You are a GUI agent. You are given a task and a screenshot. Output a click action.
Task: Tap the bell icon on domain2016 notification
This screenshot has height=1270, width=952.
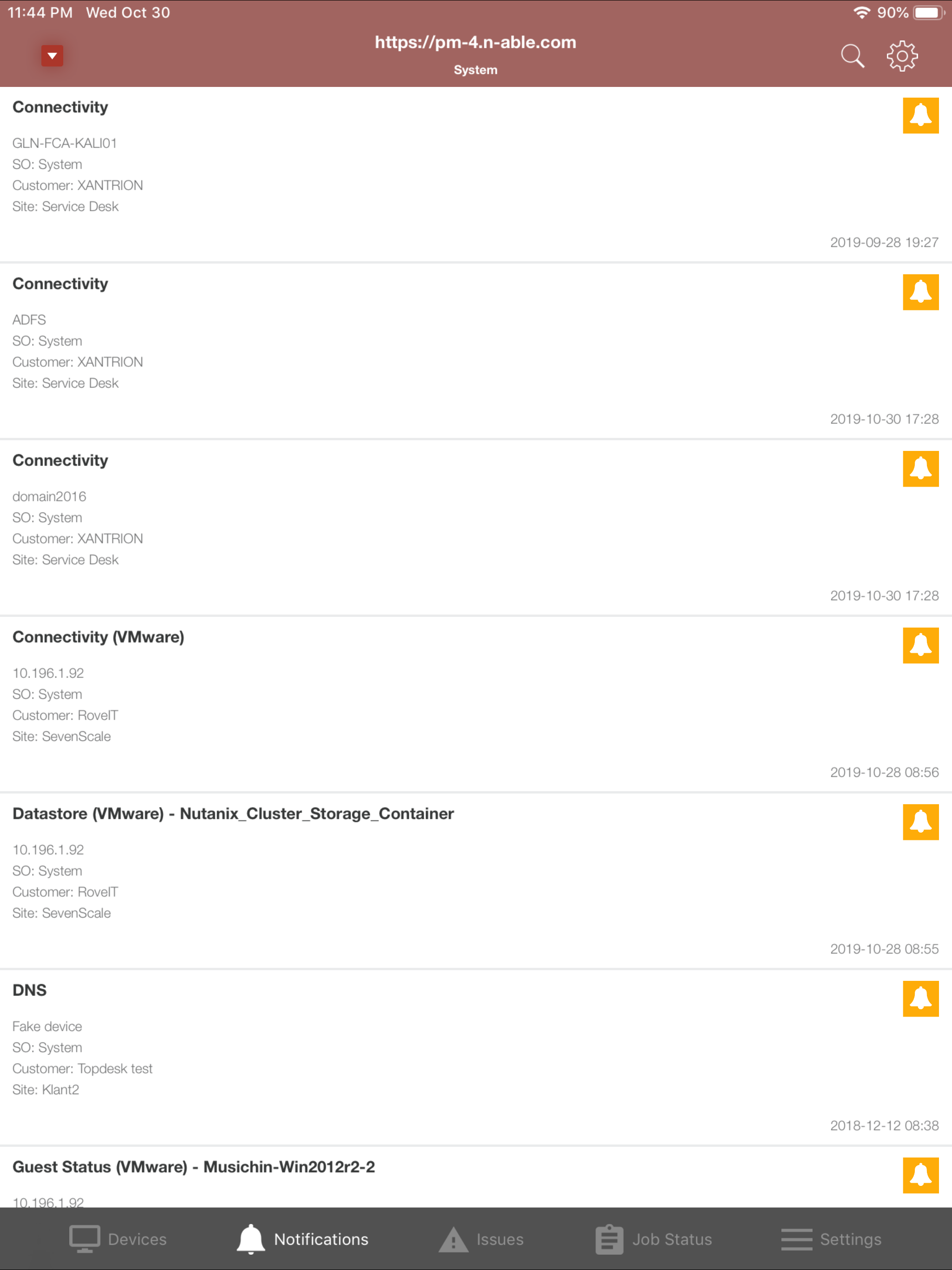click(921, 469)
